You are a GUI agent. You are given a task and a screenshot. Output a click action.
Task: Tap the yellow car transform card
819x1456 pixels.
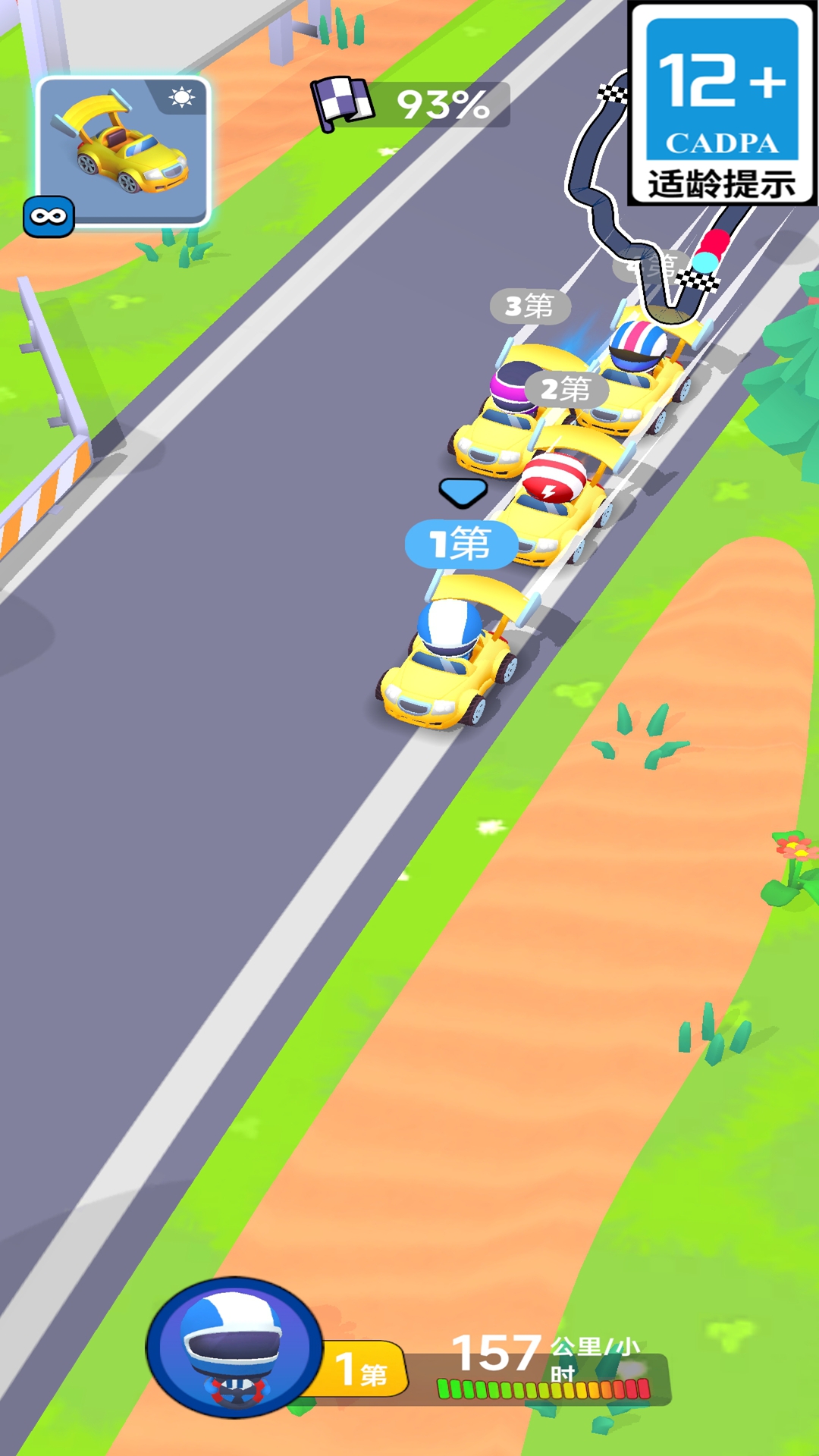[x=123, y=152]
